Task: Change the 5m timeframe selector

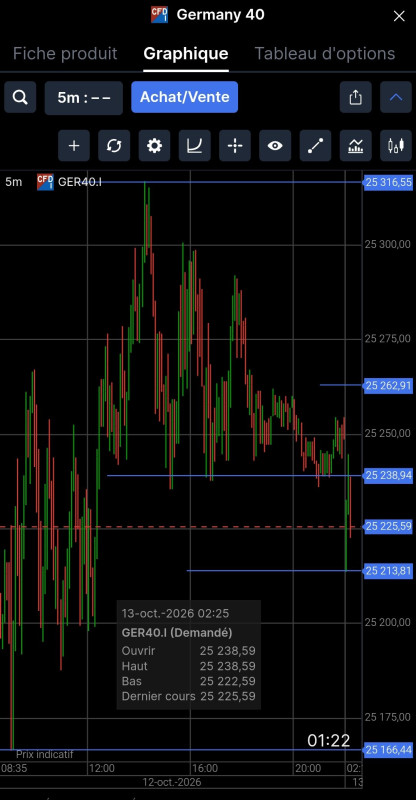Action: pyautogui.click(x=84, y=97)
